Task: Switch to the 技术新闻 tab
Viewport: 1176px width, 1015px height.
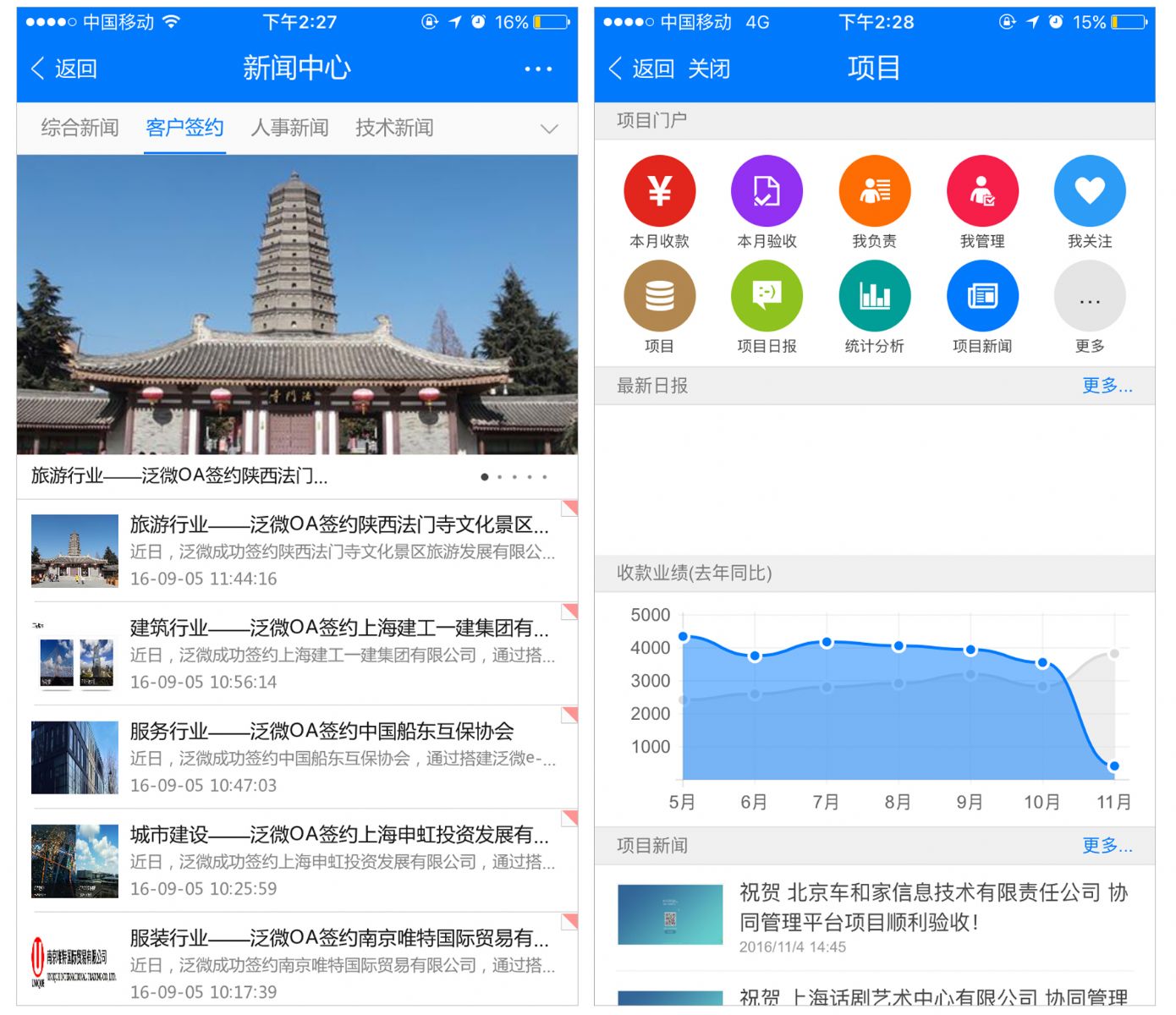Action: tap(394, 128)
